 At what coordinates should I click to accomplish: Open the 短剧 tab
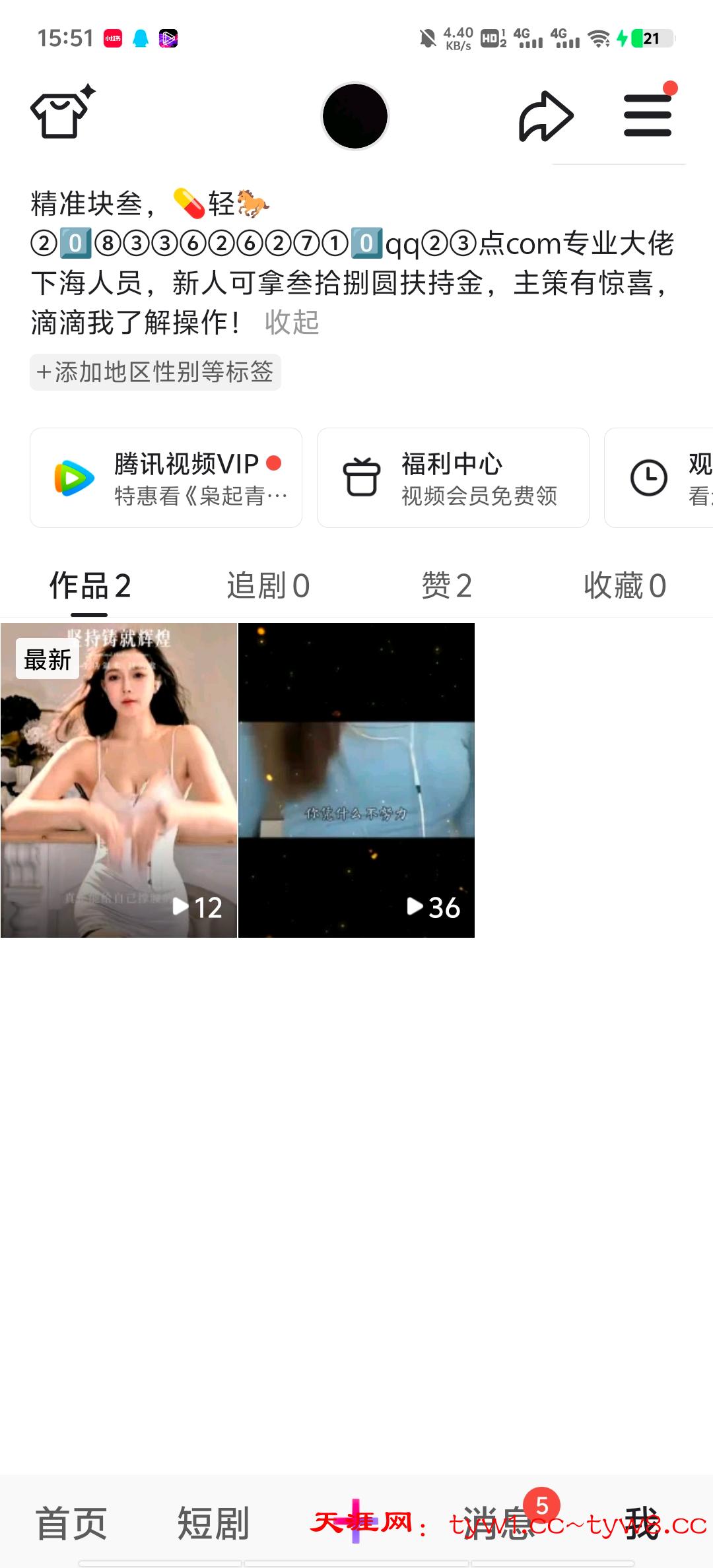[213, 1523]
